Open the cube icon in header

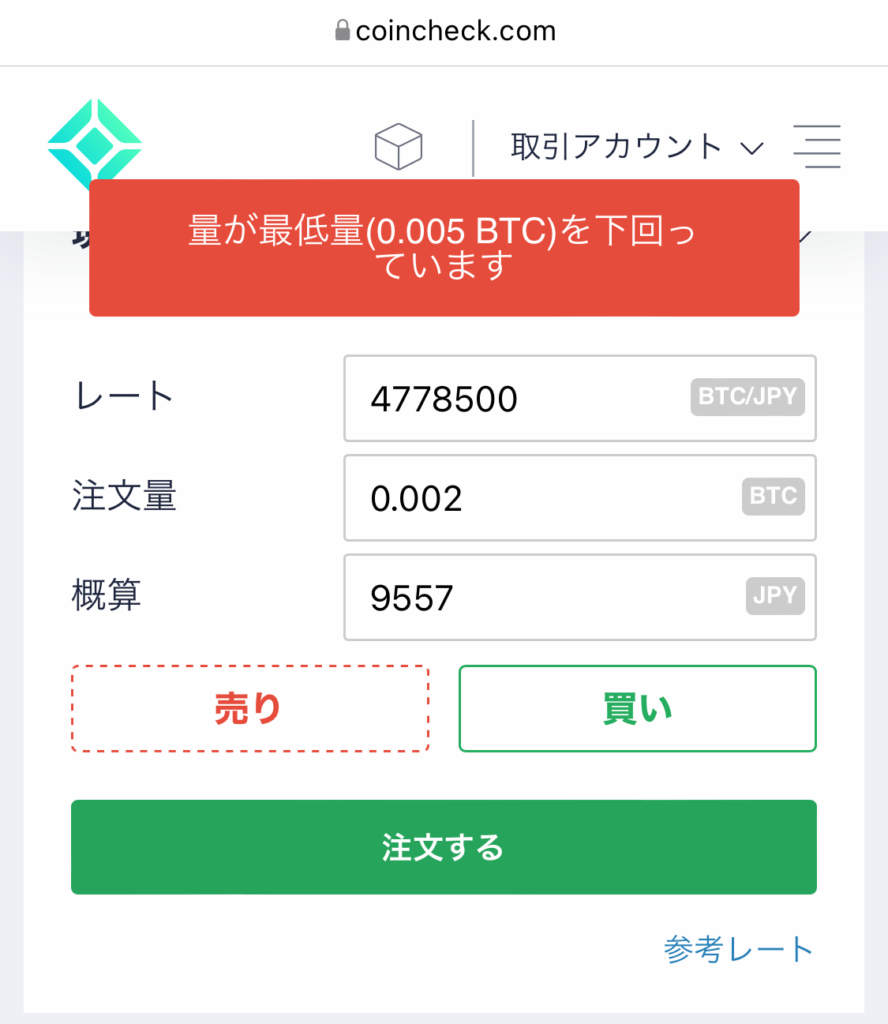click(398, 147)
